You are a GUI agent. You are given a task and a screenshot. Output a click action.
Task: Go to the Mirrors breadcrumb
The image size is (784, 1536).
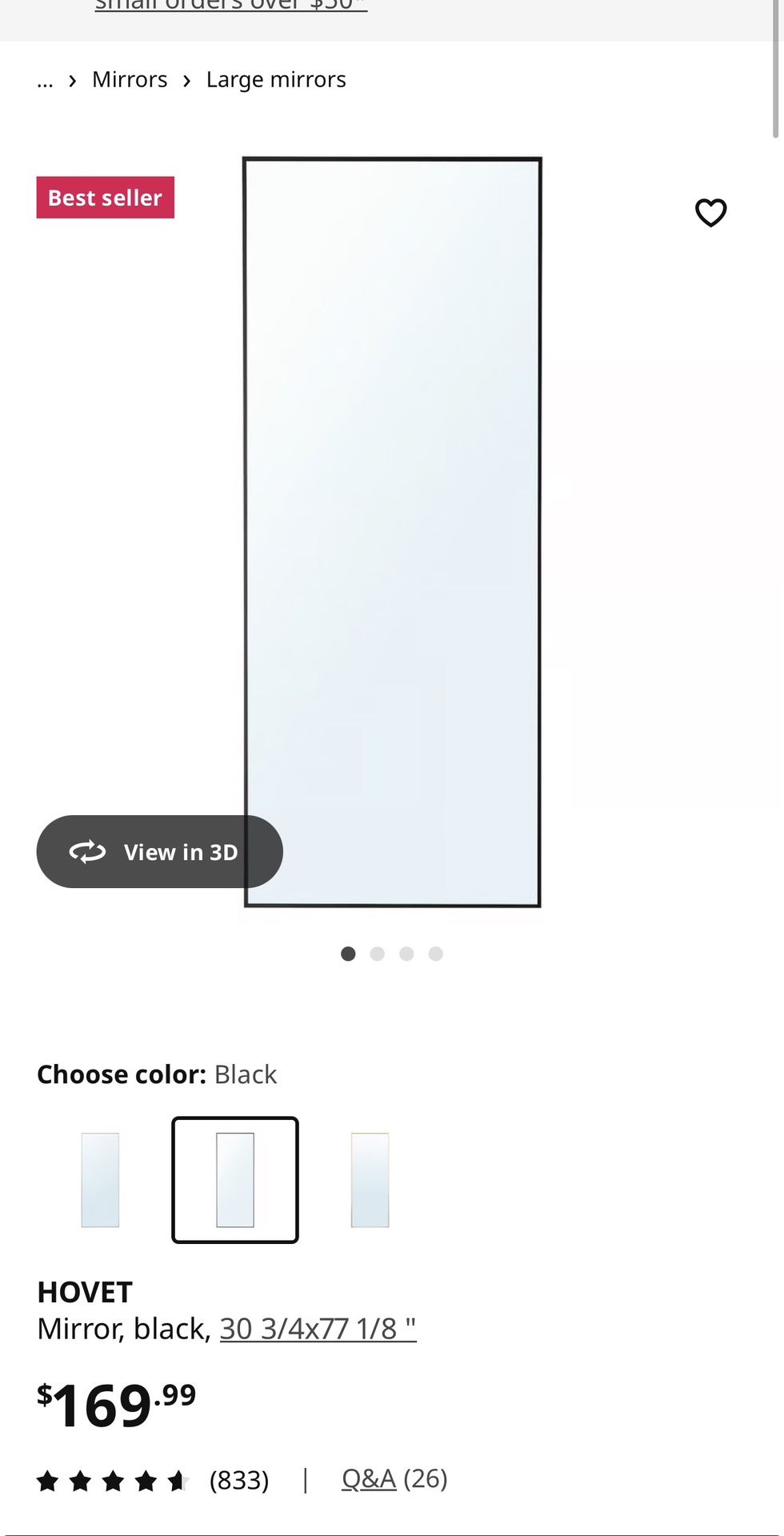(x=130, y=80)
